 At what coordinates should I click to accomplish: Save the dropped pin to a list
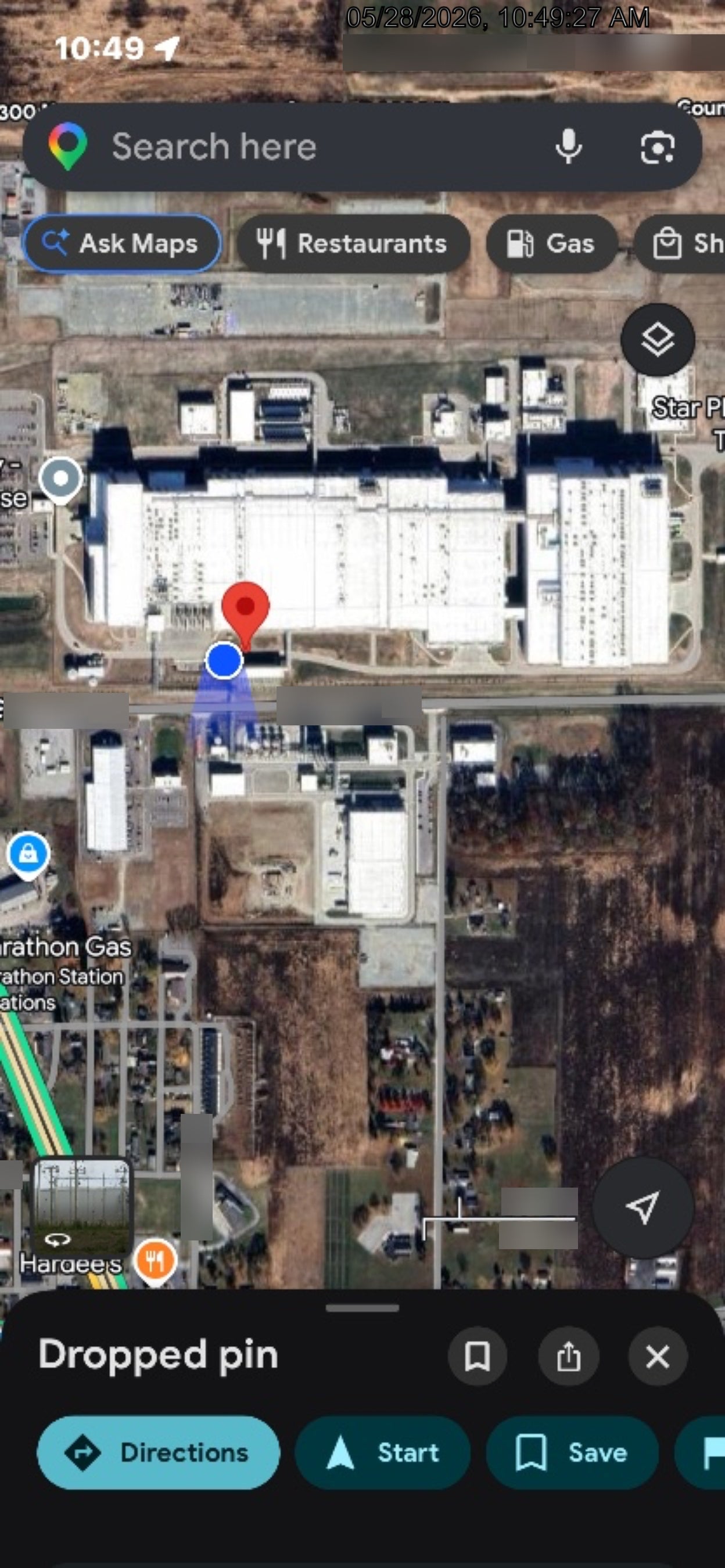tap(572, 1452)
